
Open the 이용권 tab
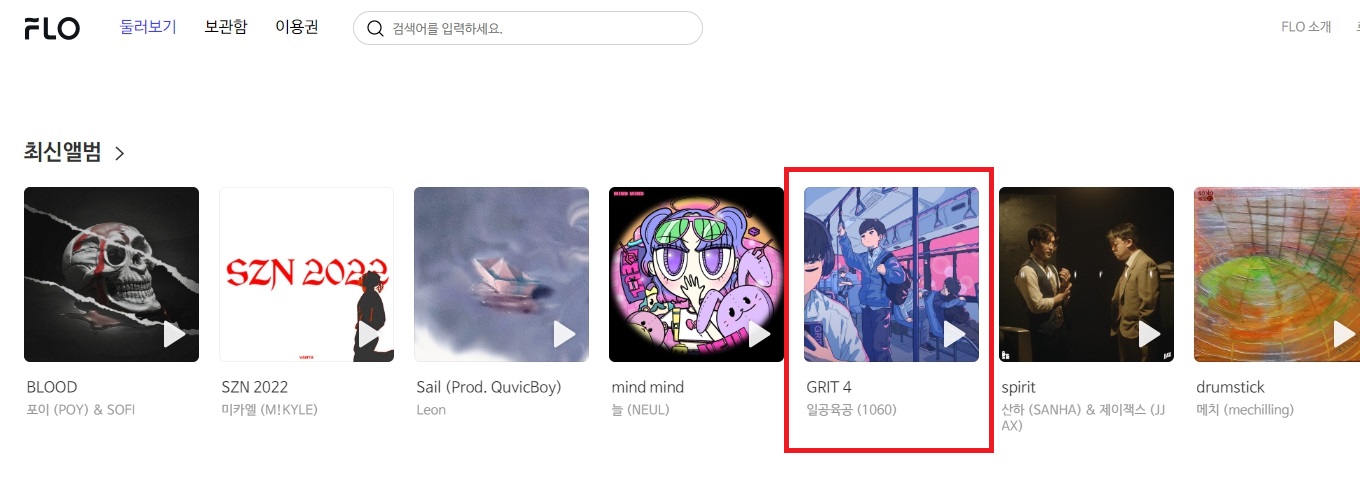point(297,27)
